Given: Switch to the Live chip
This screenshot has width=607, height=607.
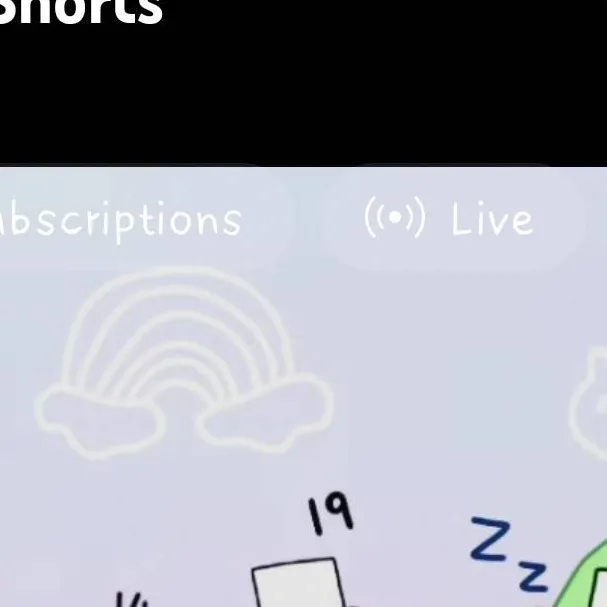Looking at the screenshot, I should click(450, 219).
